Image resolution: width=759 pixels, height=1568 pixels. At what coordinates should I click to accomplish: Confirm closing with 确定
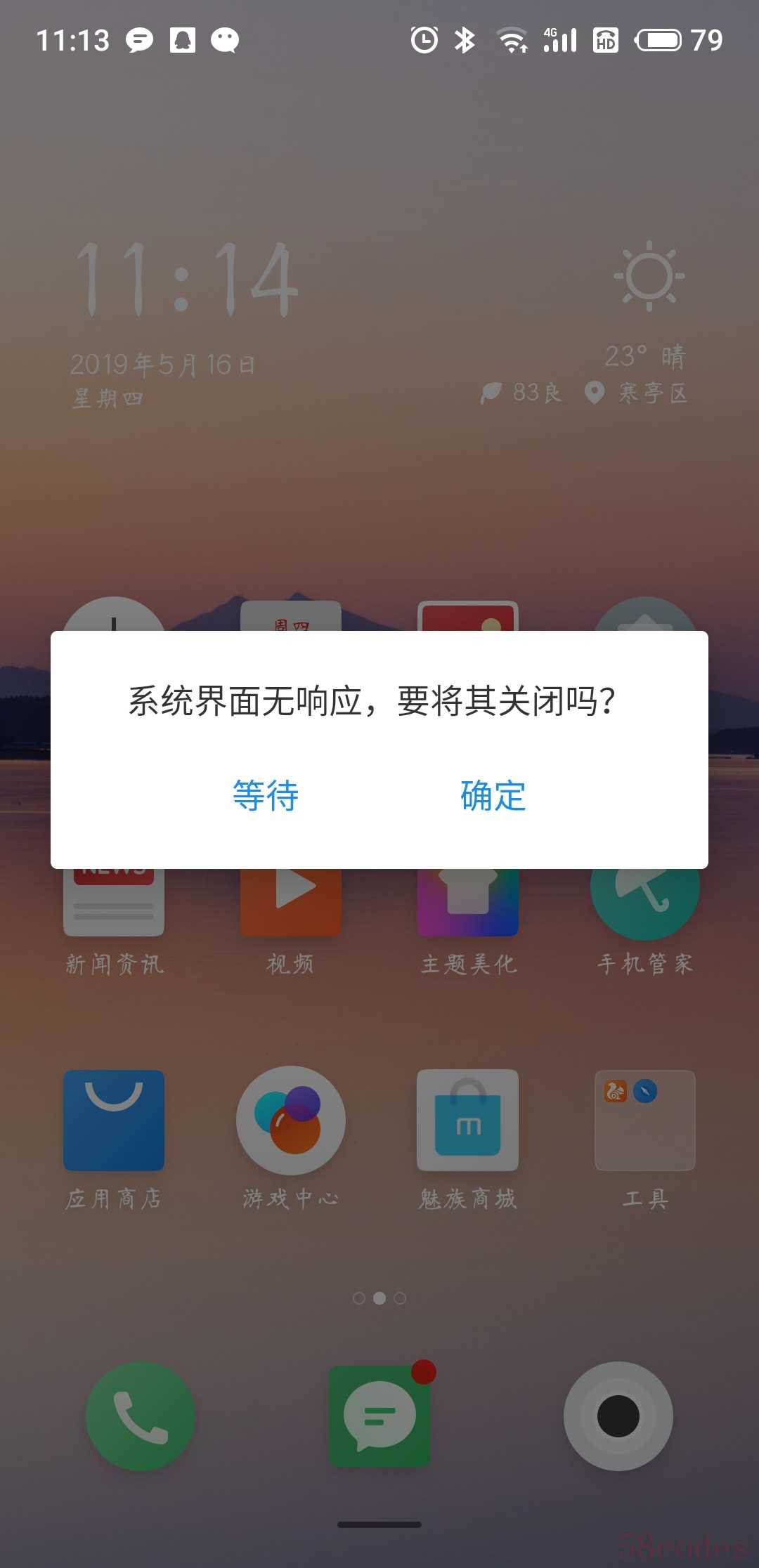tap(493, 795)
